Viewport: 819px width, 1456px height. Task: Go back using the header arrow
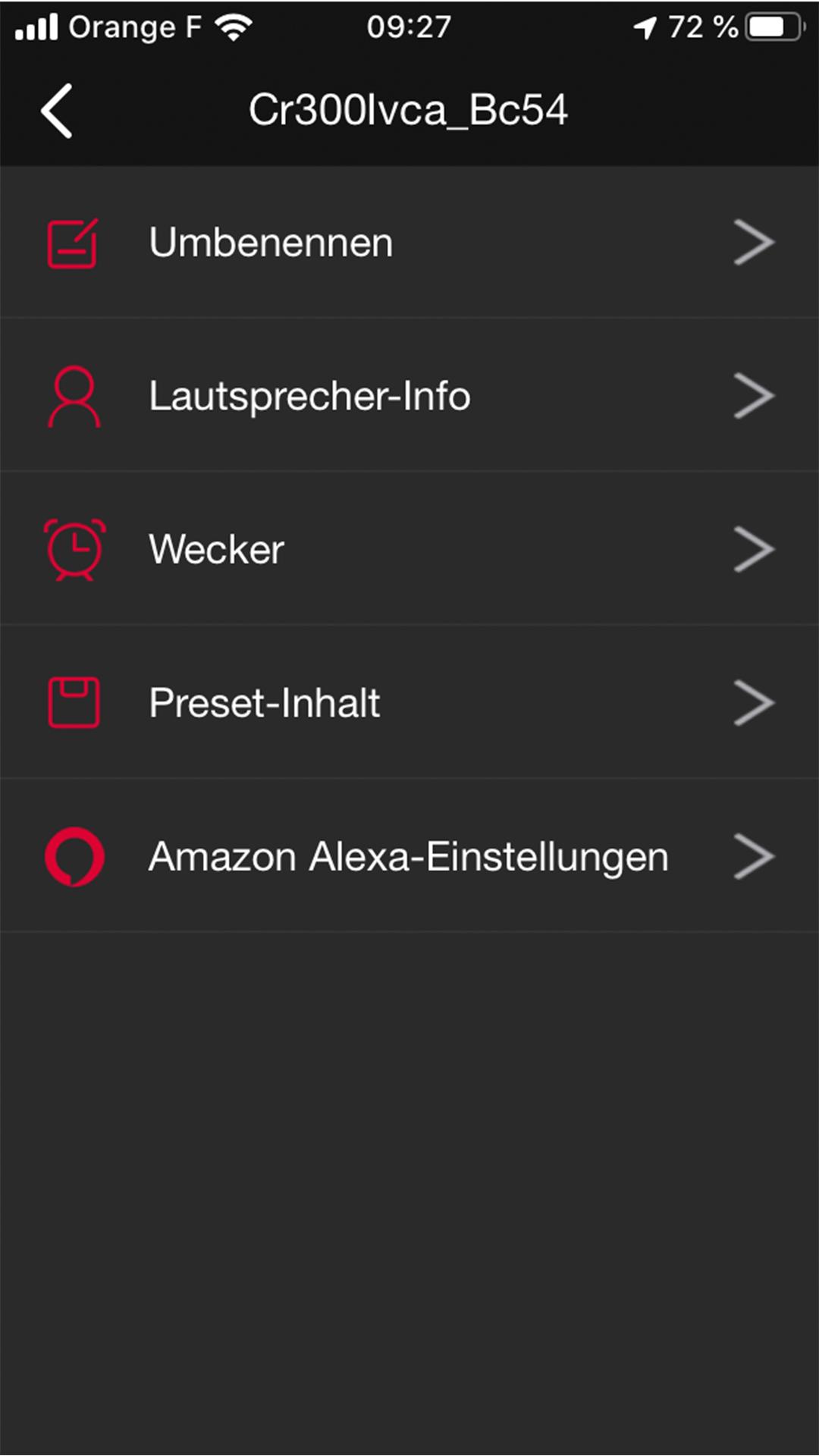coord(57,111)
